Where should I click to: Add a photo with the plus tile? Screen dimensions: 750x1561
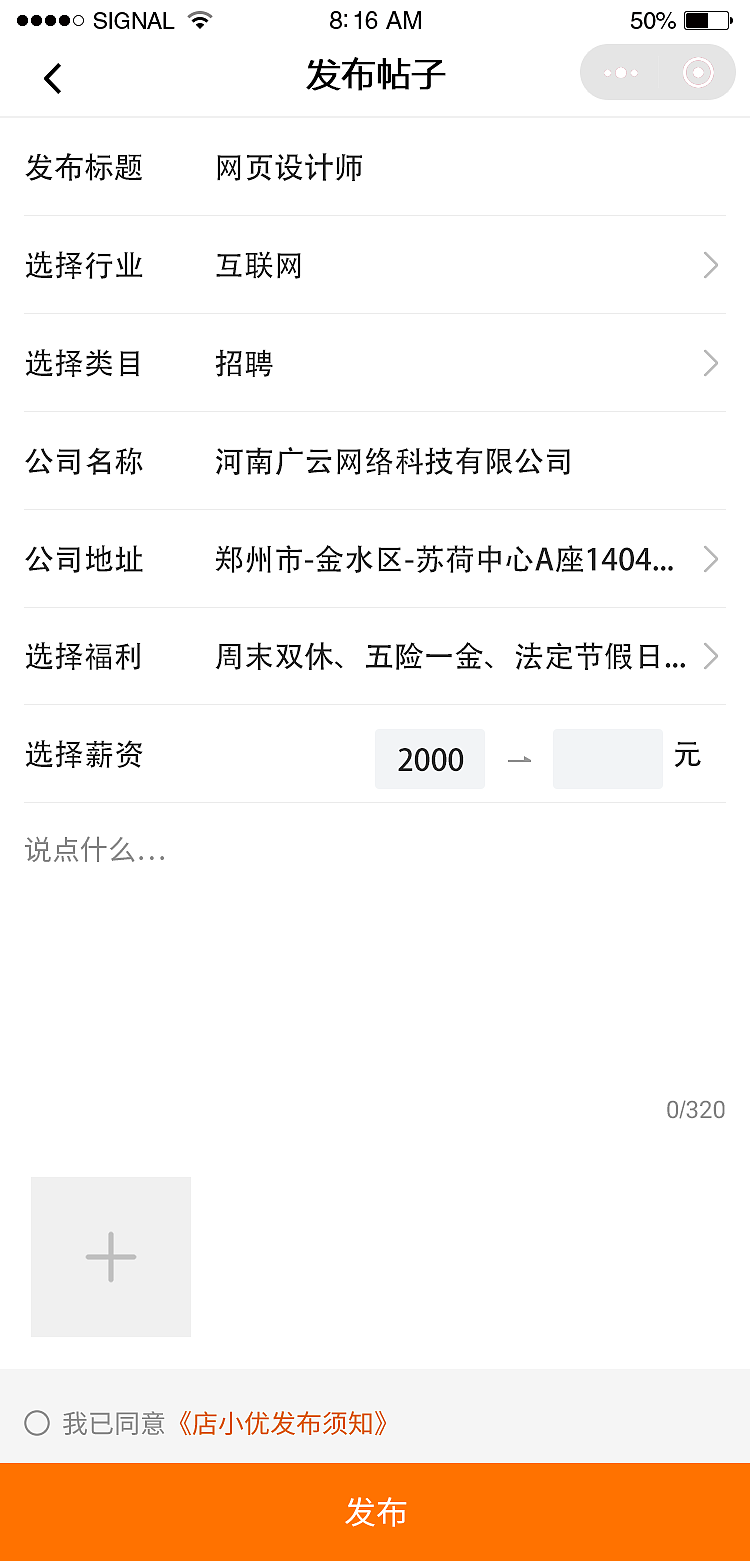pos(111,1257)
